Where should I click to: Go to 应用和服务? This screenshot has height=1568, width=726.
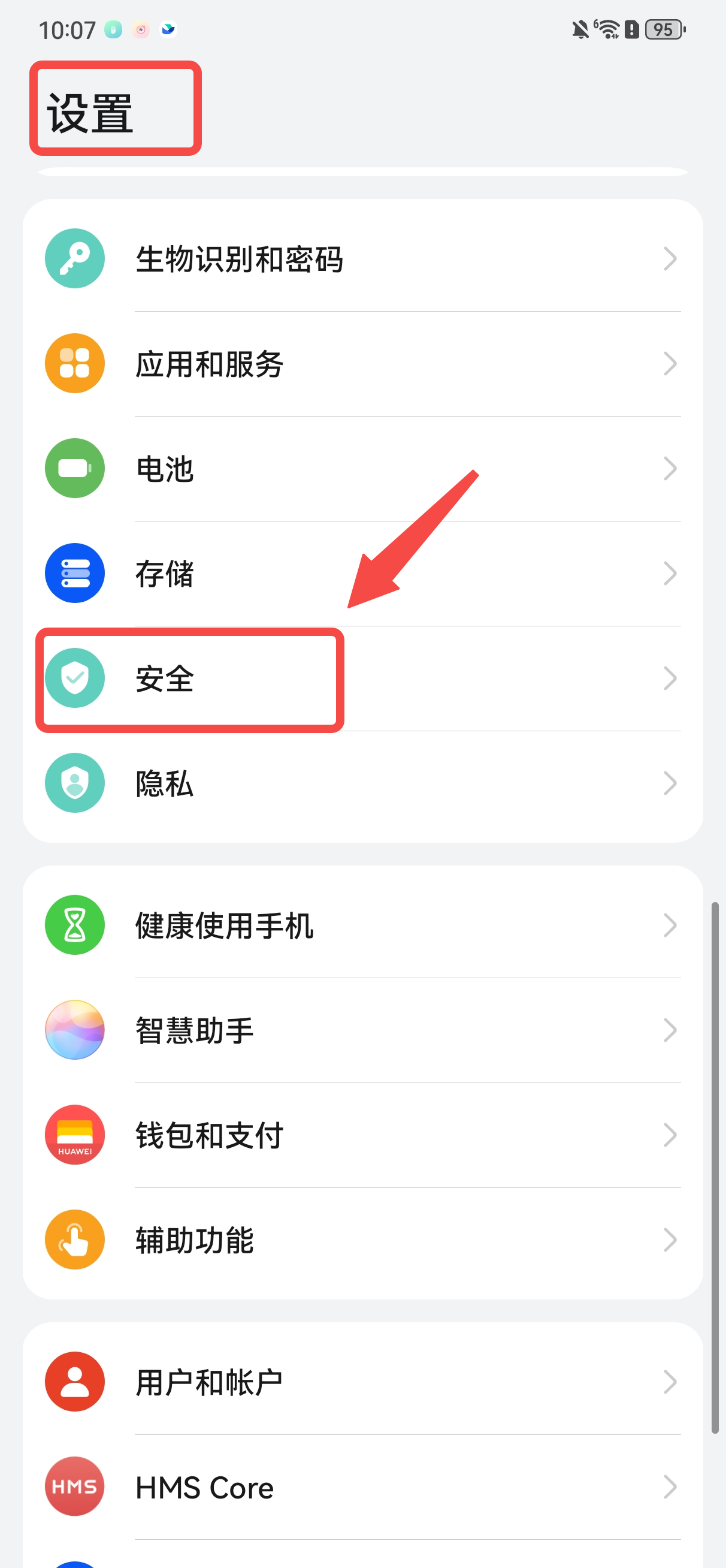(x=361, y=364)
